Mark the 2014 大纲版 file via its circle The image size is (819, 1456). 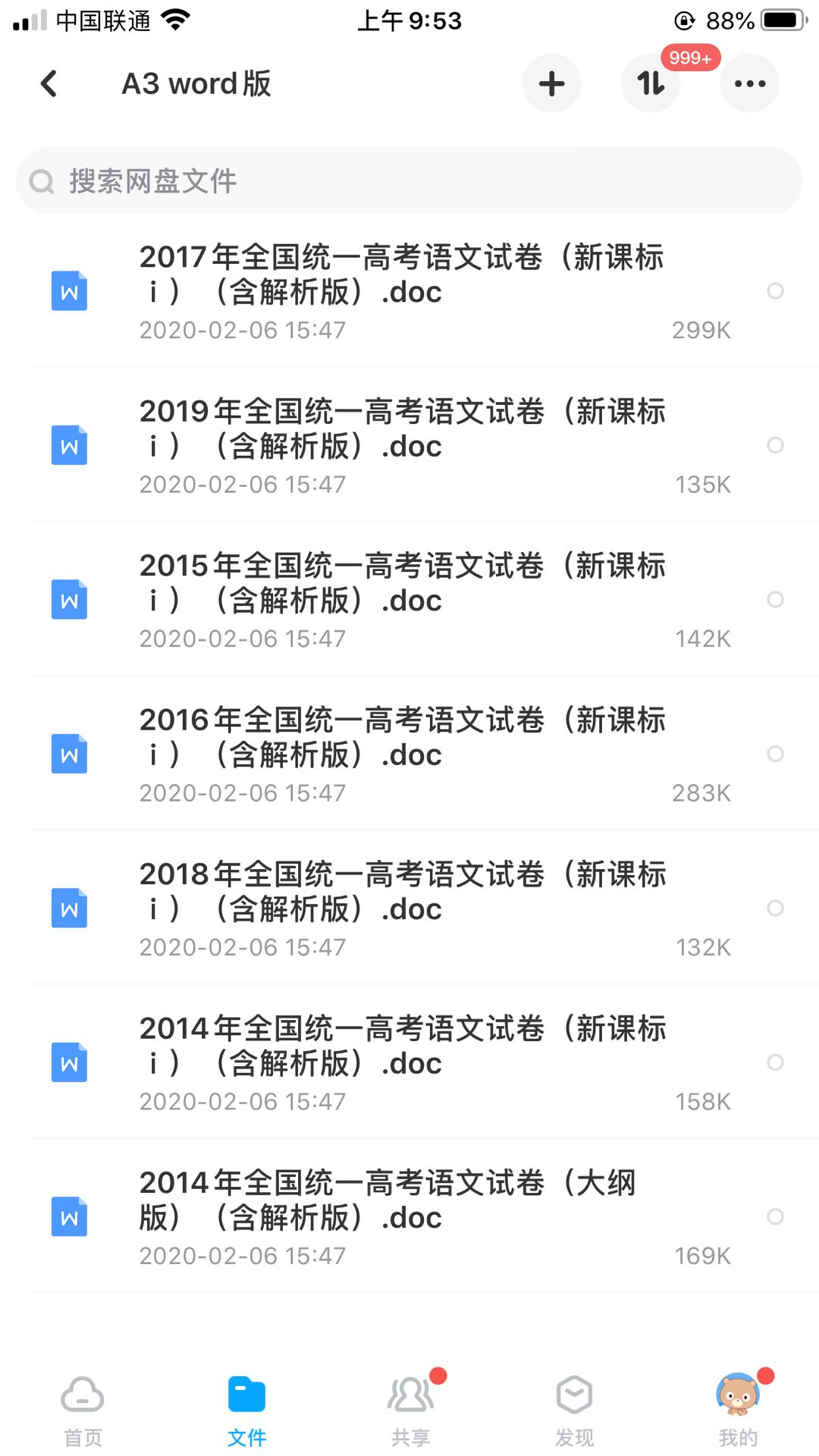point(776,1217)
